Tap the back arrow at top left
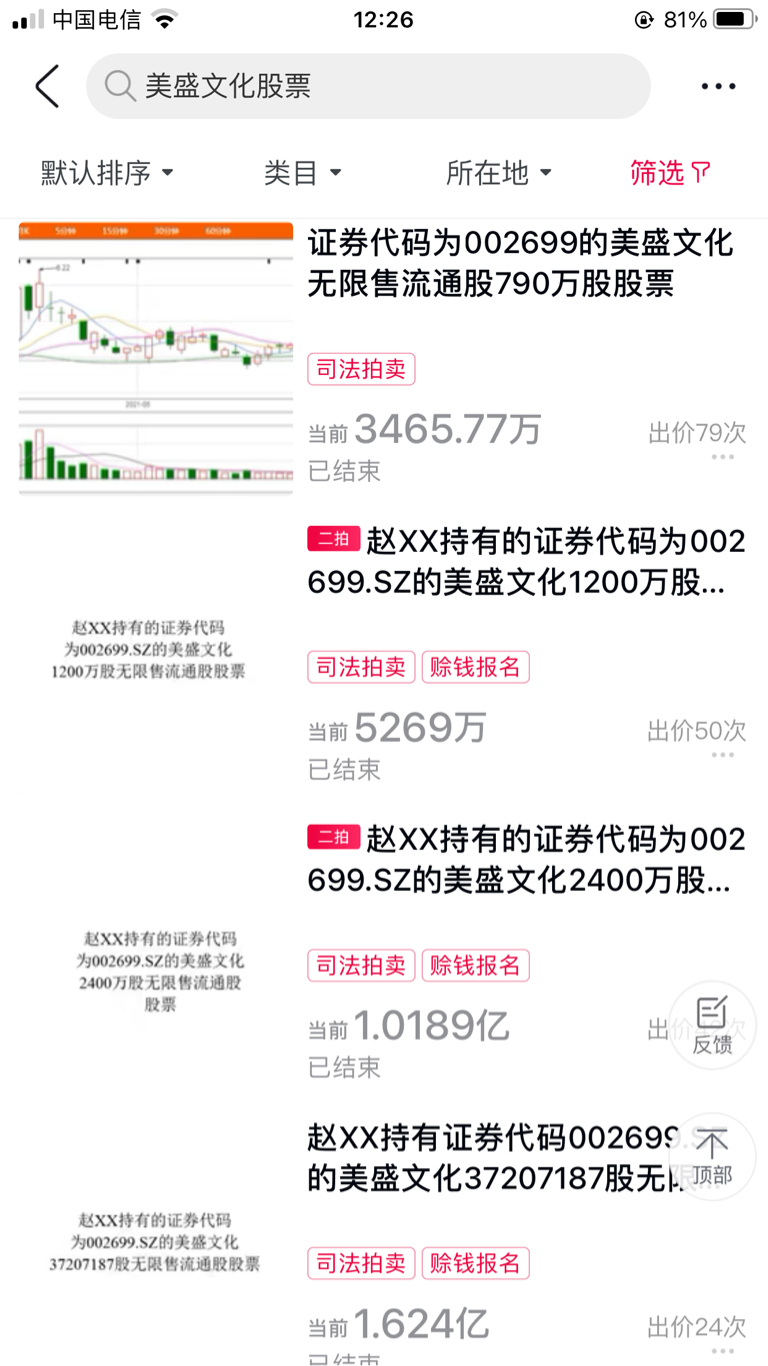The image size is (768, 1366). (47, 86)
